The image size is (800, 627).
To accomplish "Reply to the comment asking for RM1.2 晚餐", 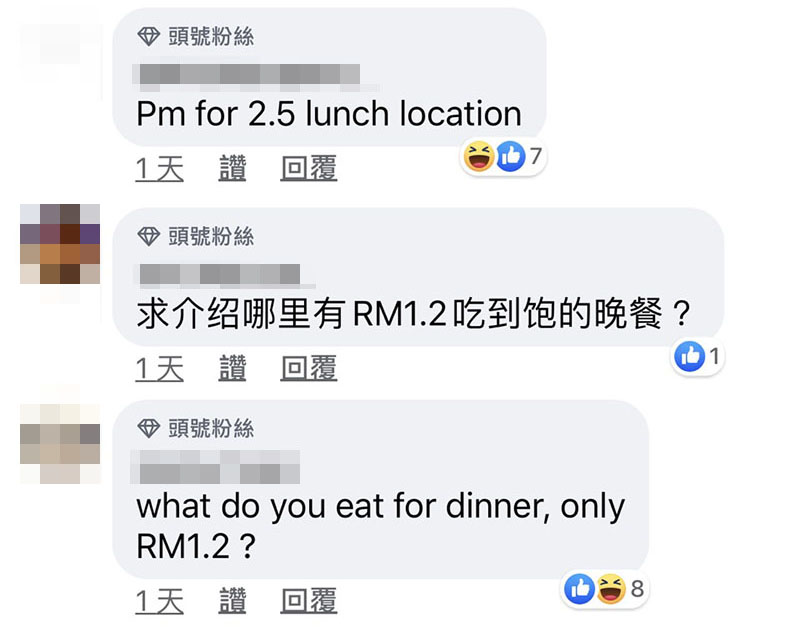I will coord(308,369).
